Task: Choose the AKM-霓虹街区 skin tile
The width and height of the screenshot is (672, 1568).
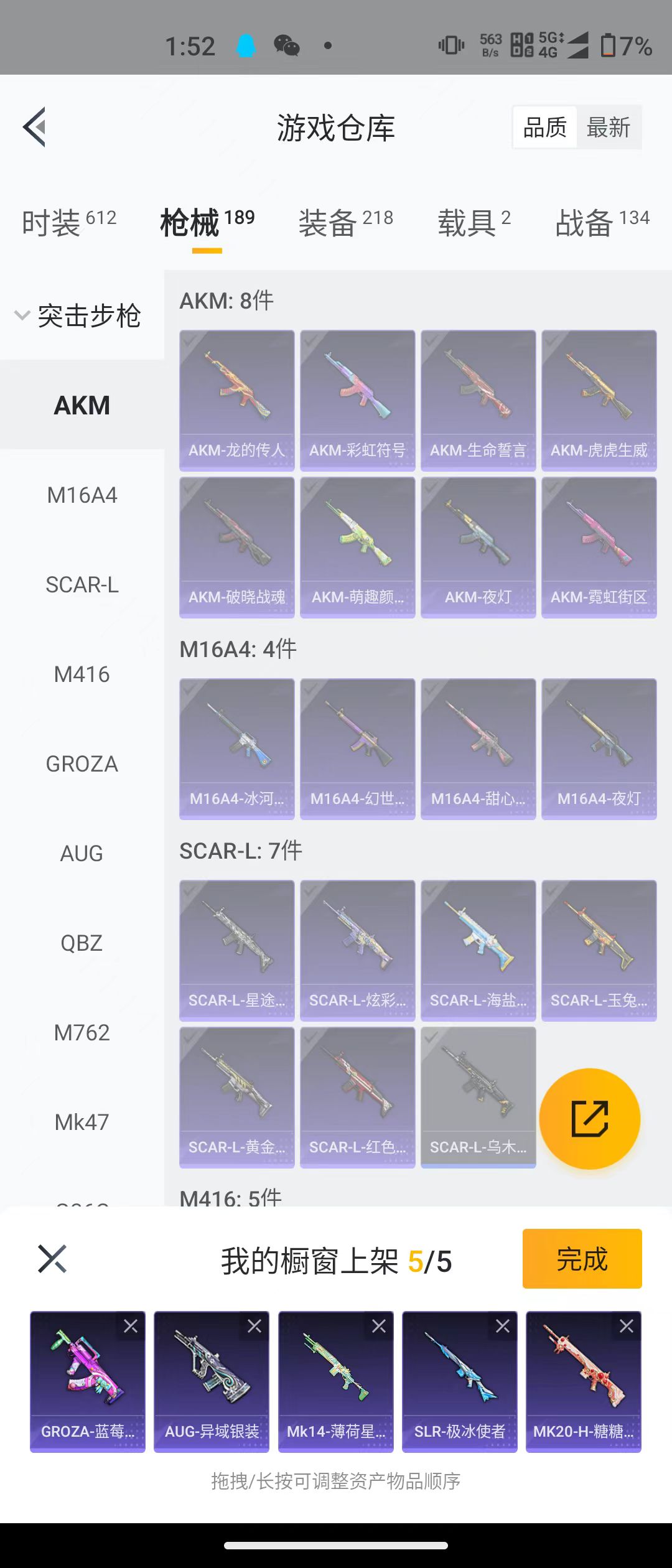Action: pos(599,546)
